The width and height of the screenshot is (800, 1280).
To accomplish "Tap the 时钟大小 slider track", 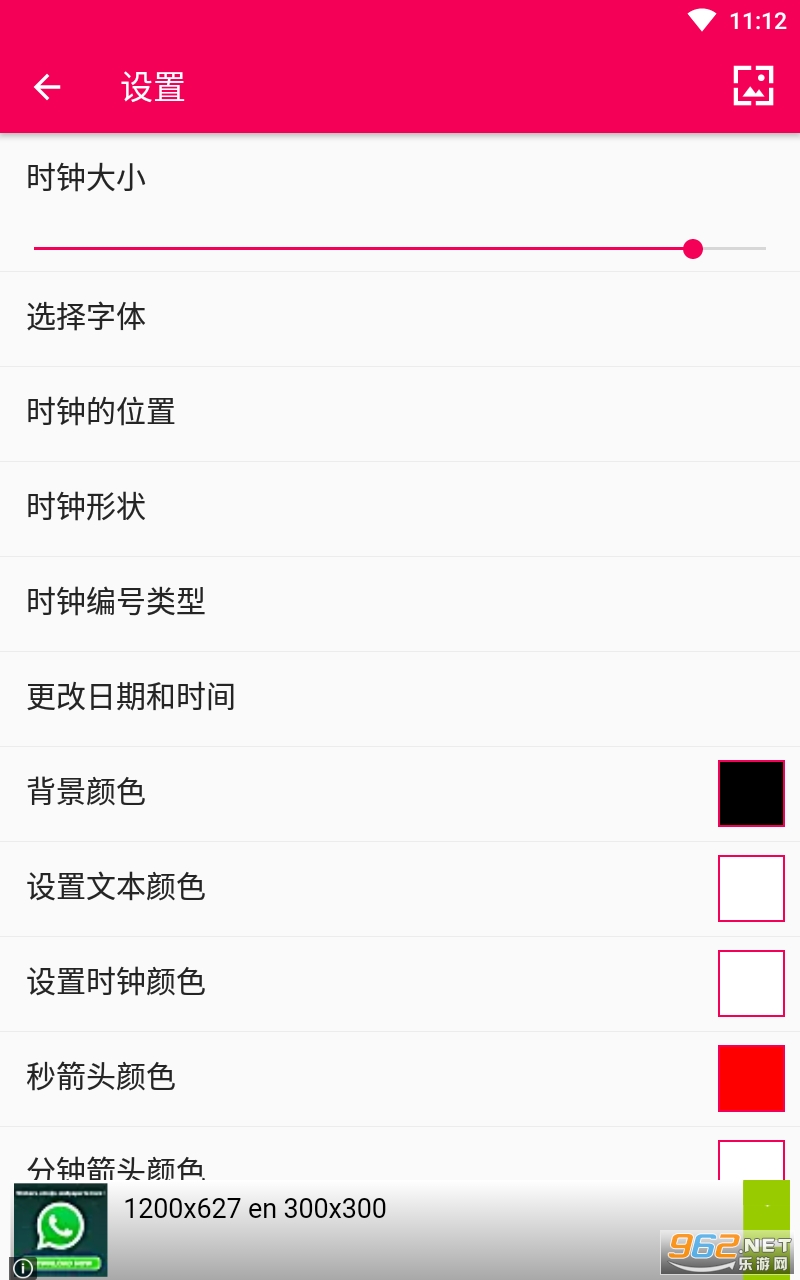I will pos(400,248).
